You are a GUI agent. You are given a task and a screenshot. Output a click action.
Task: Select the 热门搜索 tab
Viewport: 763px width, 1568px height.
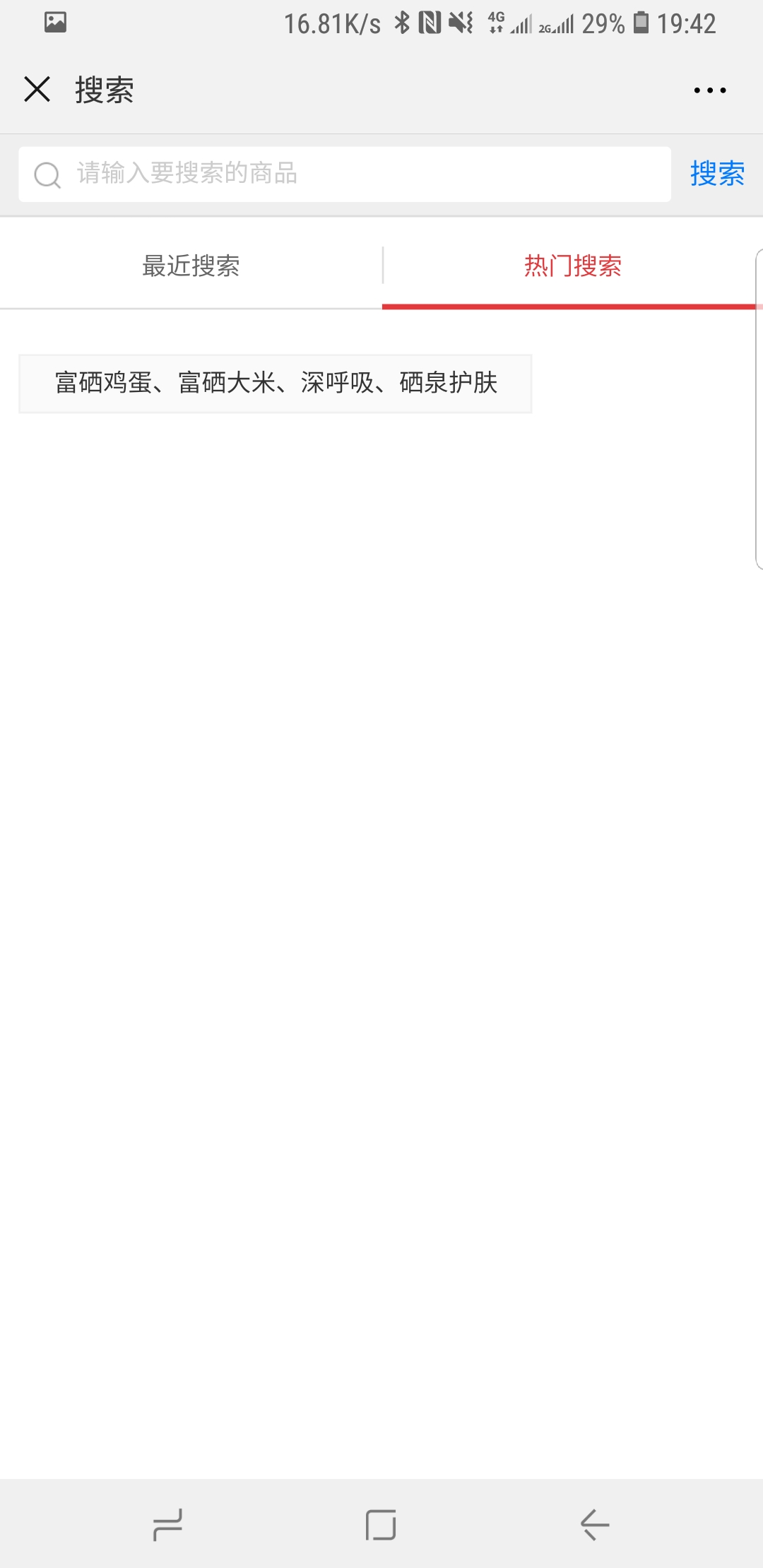572,266
